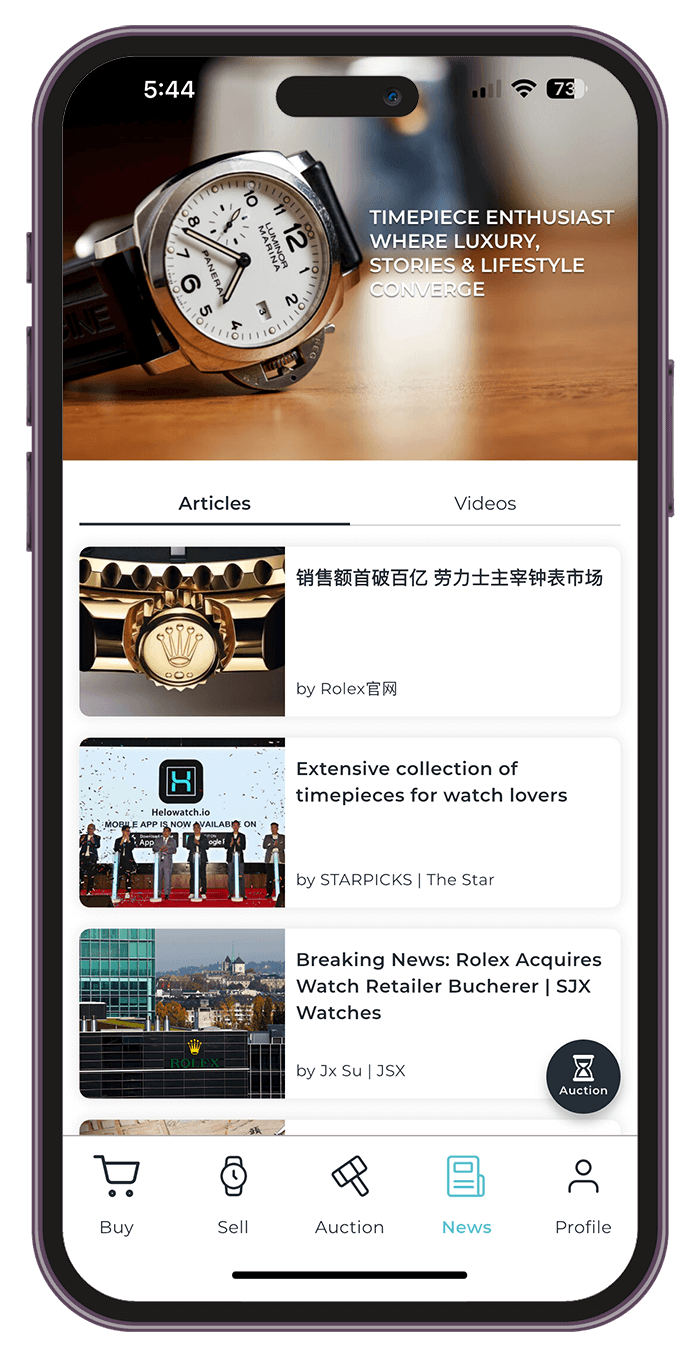The height and width of the screenshot is (1360, 700).
Task: Tap the News tab
Action: tap(466, 1195)
